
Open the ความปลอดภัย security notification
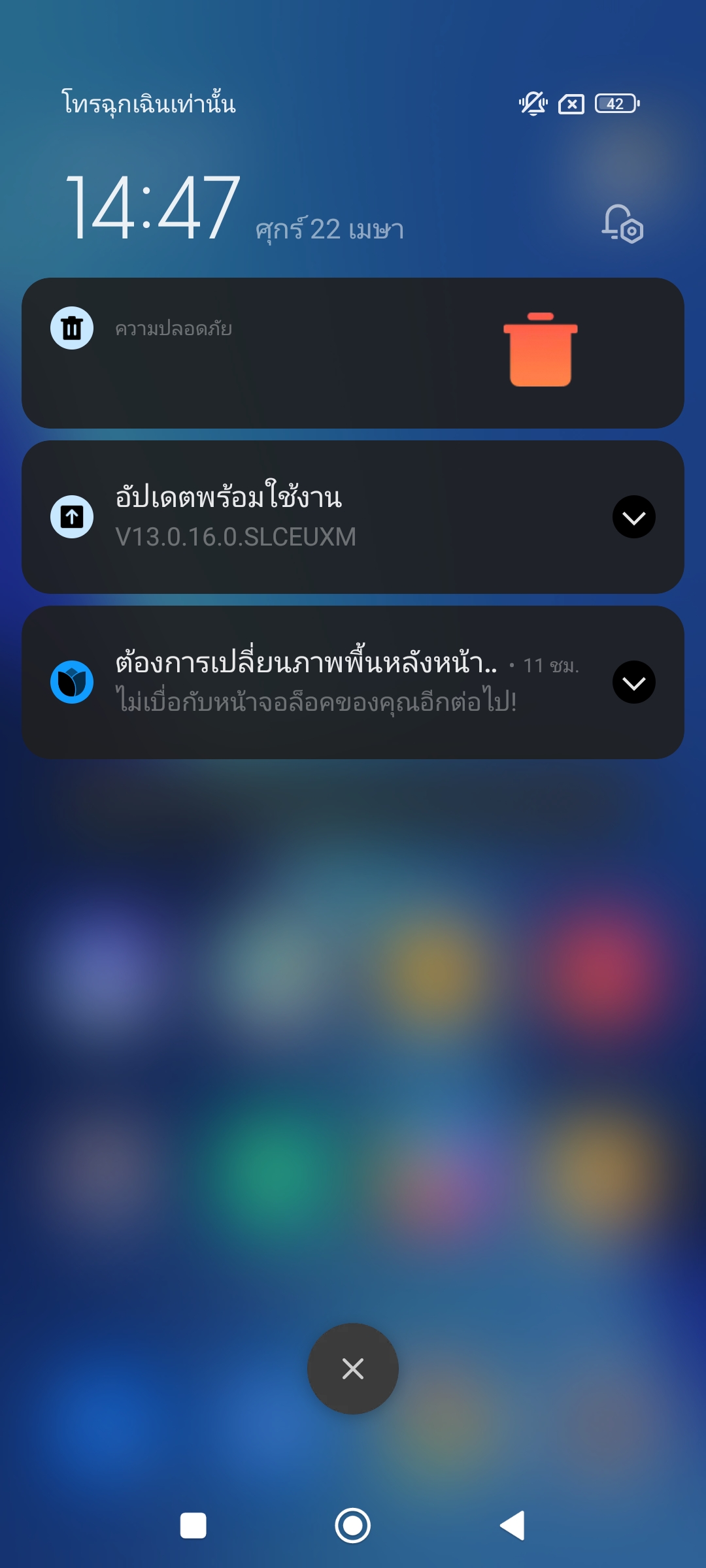353,353
